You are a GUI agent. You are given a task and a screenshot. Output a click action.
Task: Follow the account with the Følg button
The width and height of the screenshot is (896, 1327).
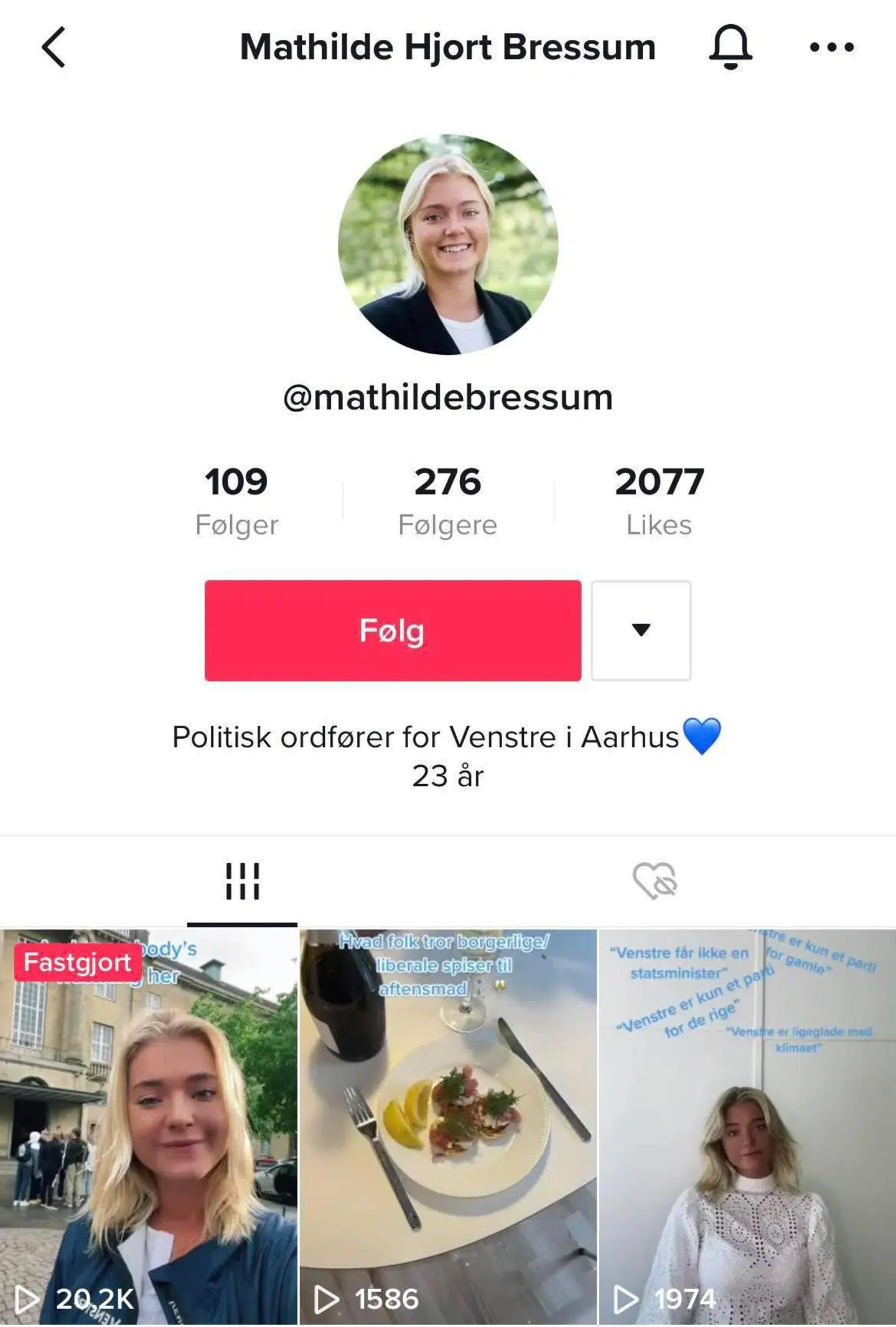click(393, 630)
